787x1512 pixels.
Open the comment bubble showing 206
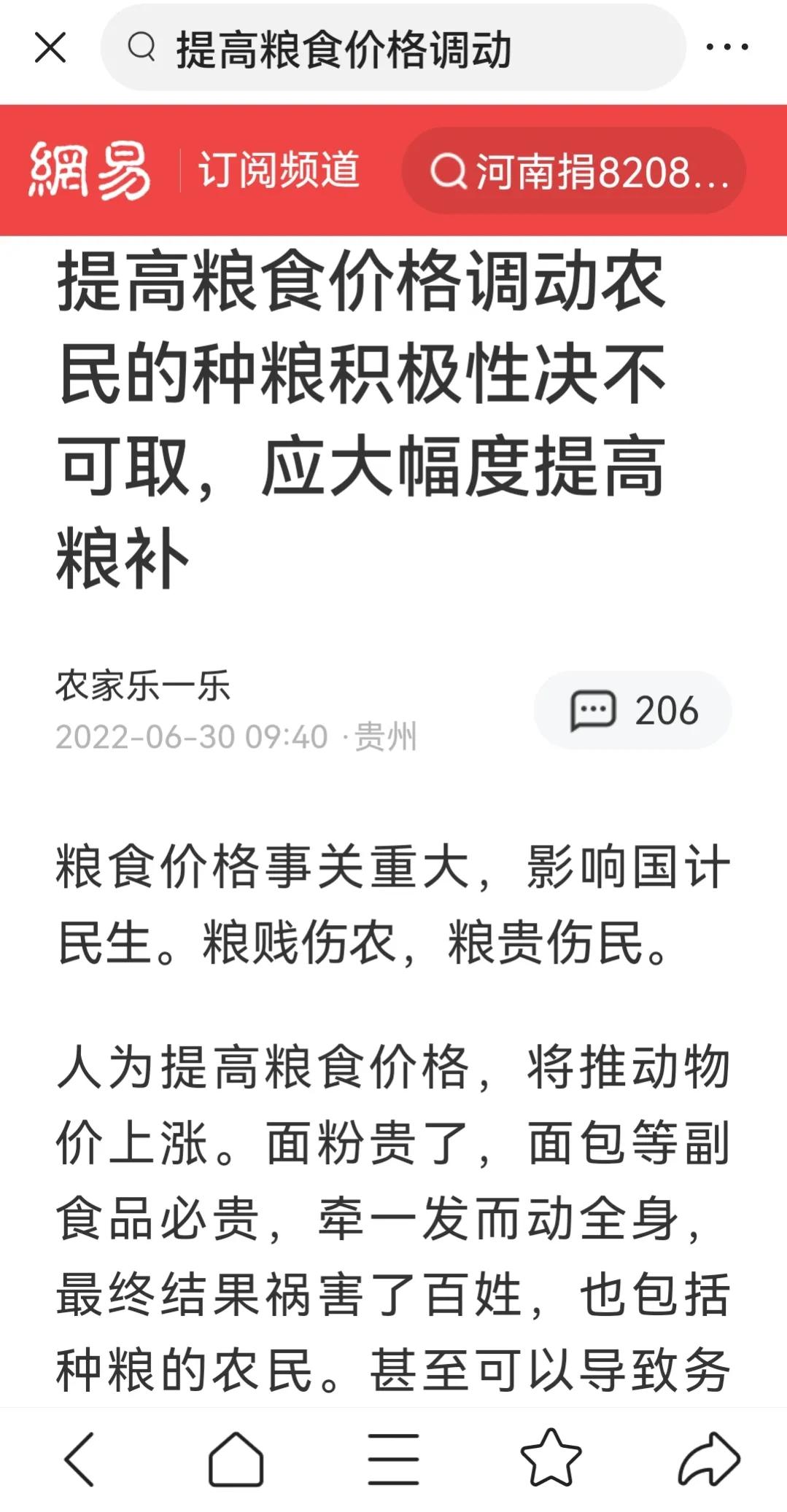click(632, 709)
